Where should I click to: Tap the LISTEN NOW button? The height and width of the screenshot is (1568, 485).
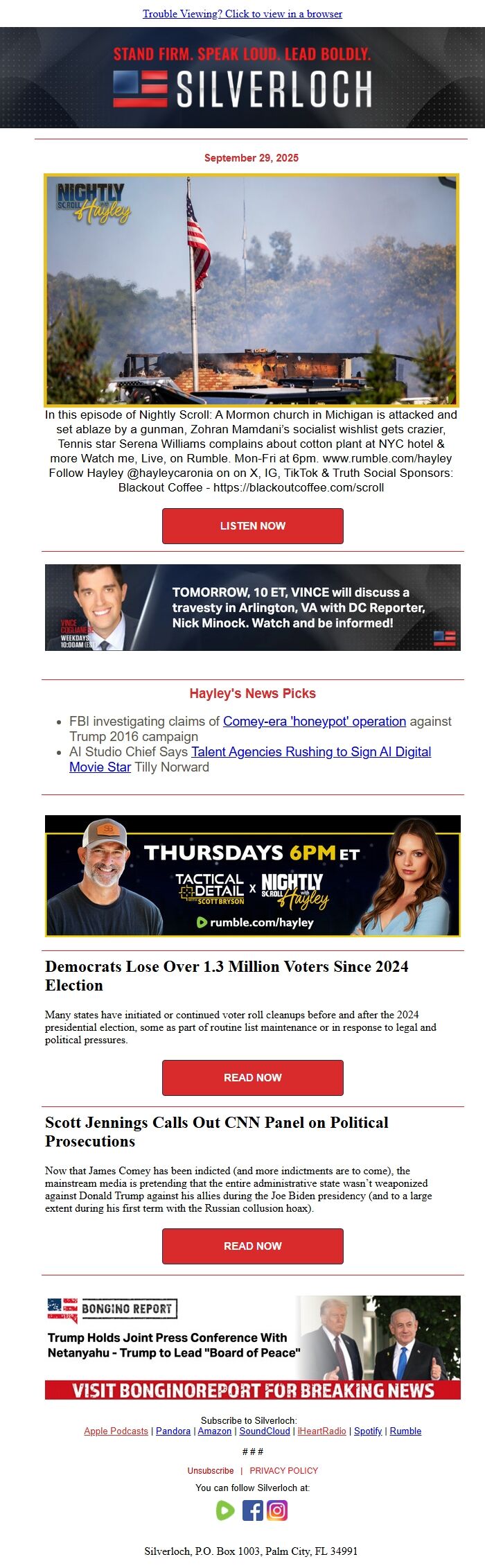tap(252, 525)
